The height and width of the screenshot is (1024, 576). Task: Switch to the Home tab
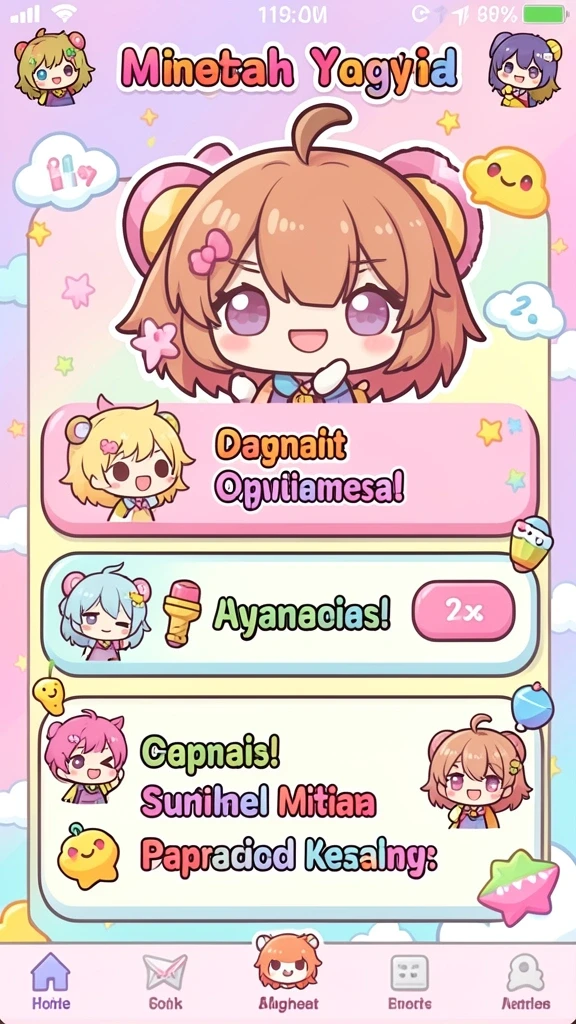pos(51,981)
